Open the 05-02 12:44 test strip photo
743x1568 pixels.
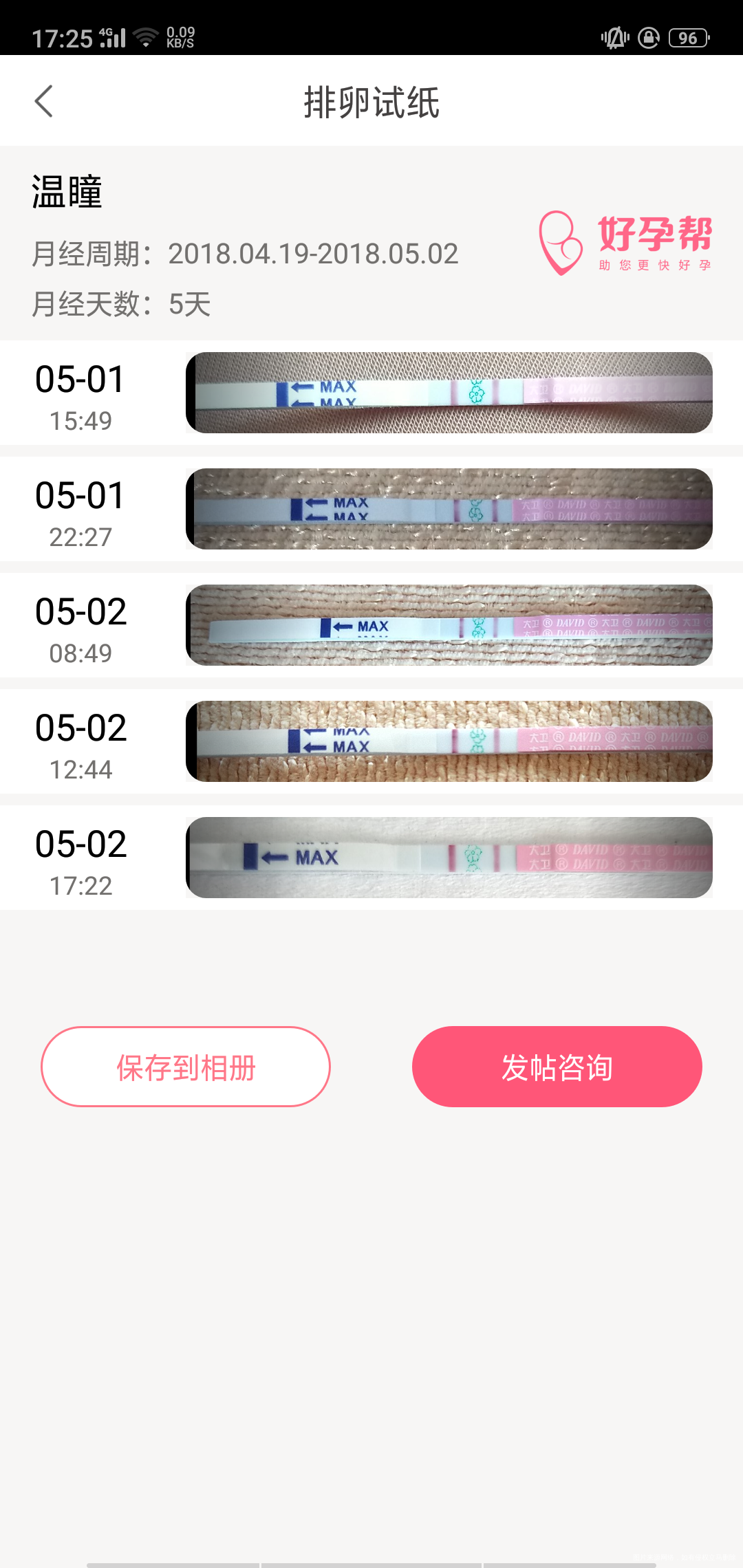[x=447, y=742]
